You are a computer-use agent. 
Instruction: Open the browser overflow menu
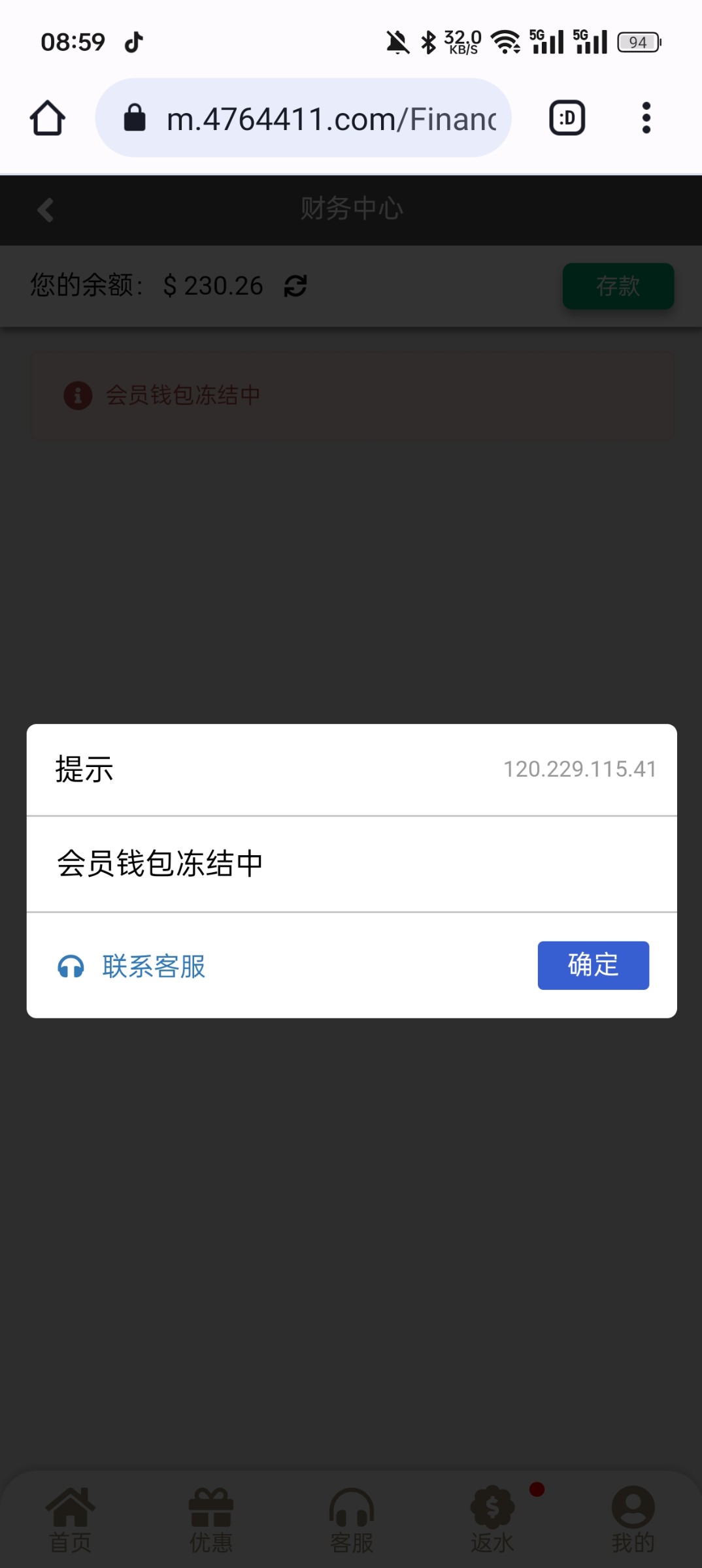[646, 118]
